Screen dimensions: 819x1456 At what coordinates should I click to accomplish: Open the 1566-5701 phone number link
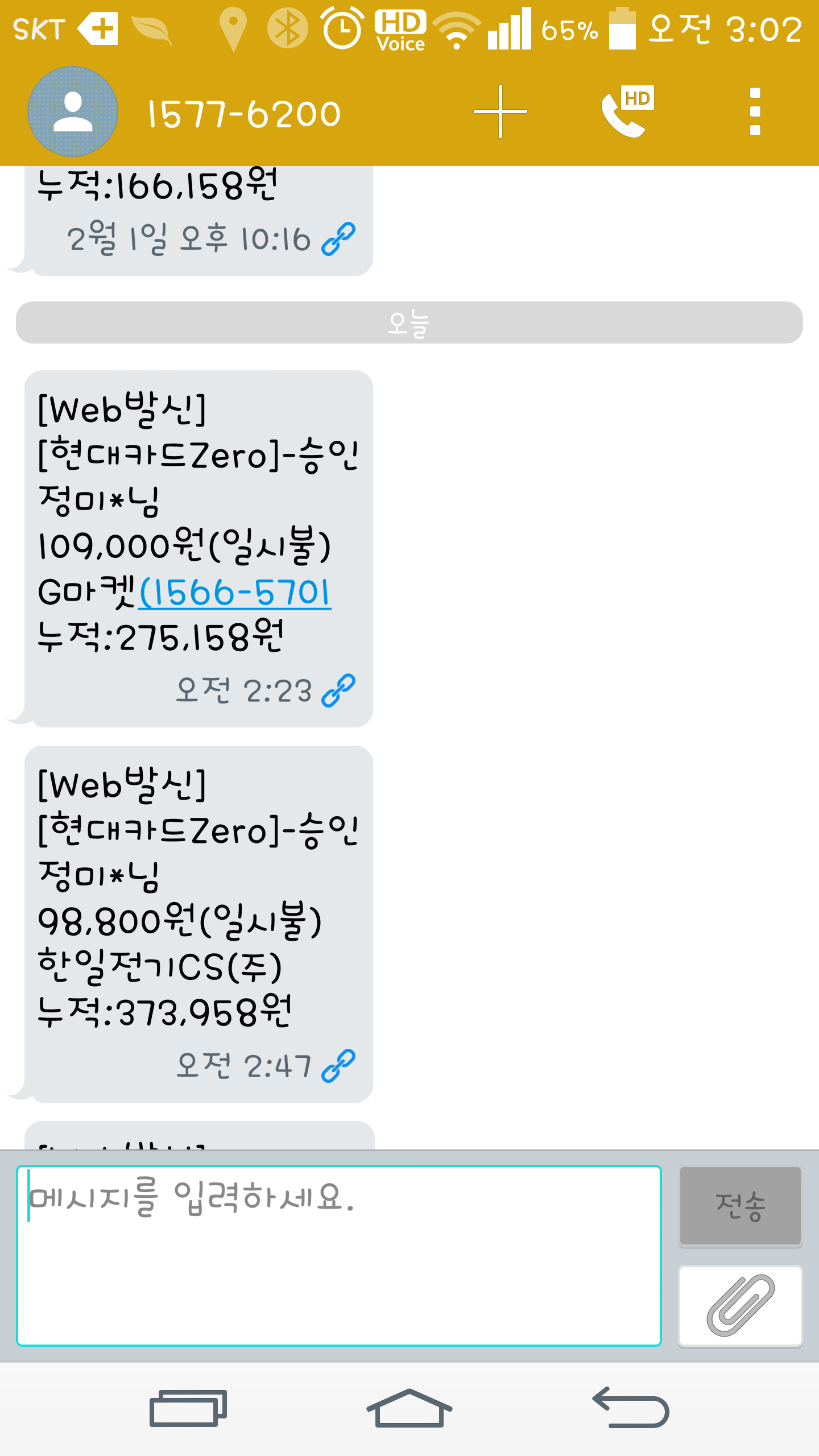[x=234, y=593]
